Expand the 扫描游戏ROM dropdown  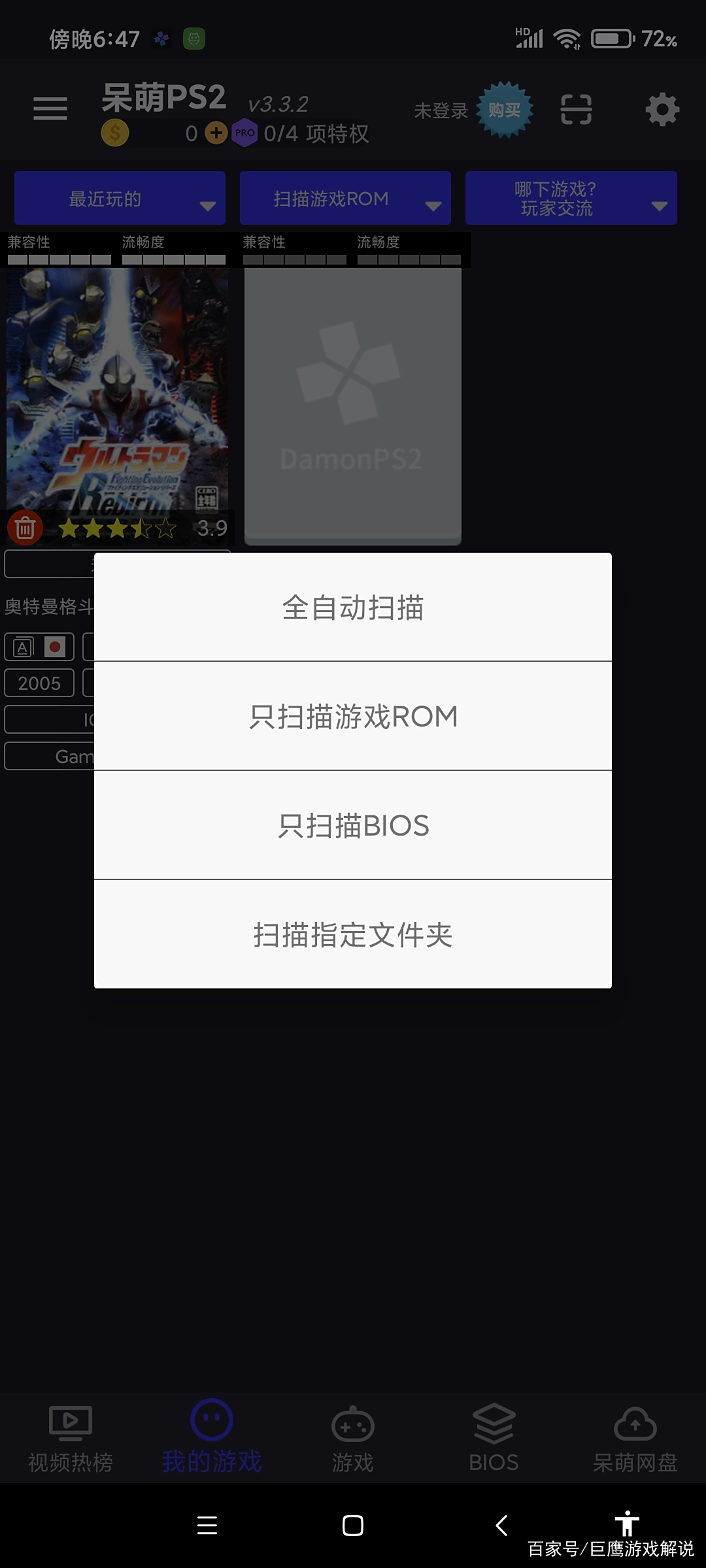coord(345,199)
